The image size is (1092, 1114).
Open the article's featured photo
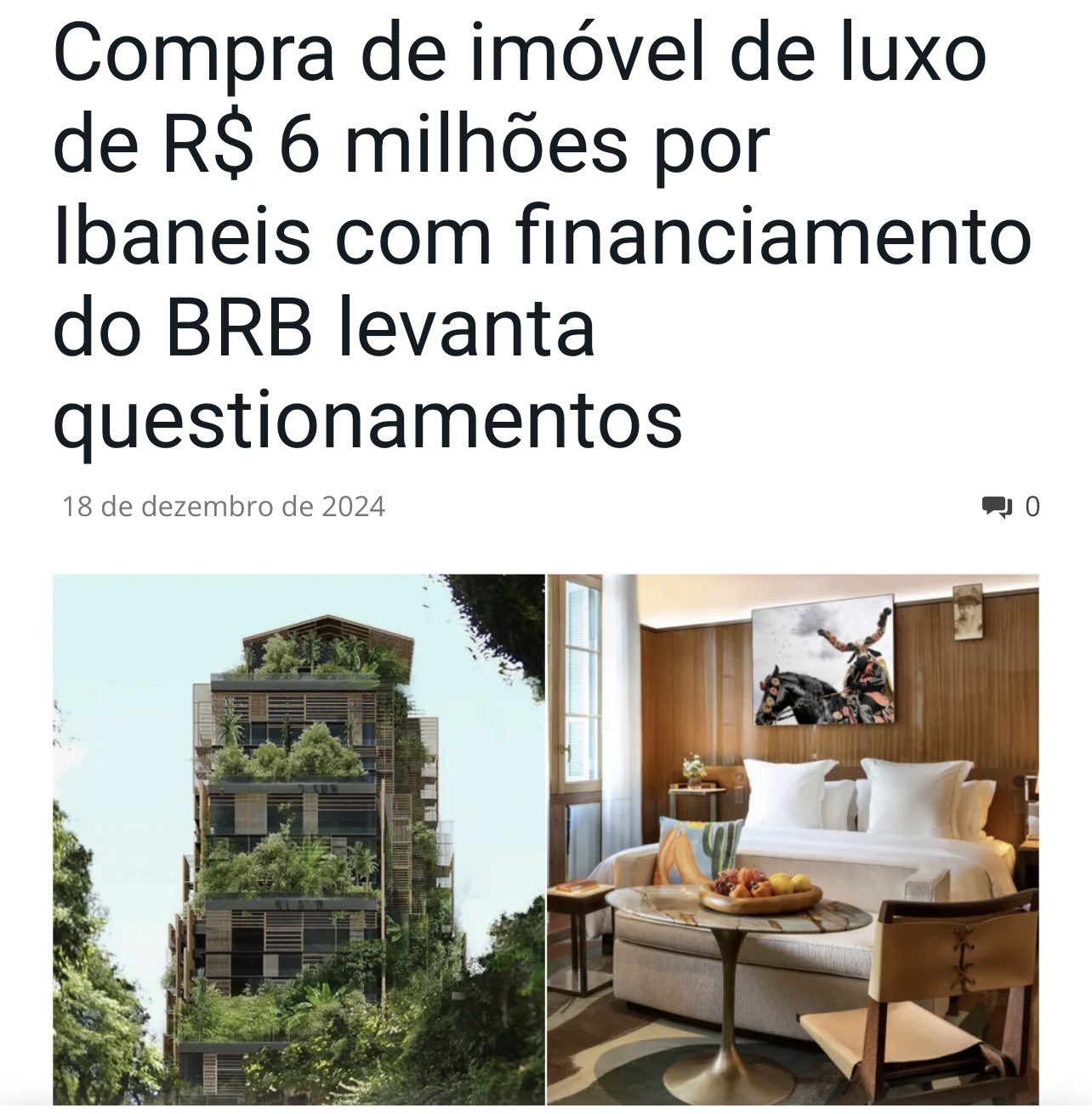coord(546,838)
